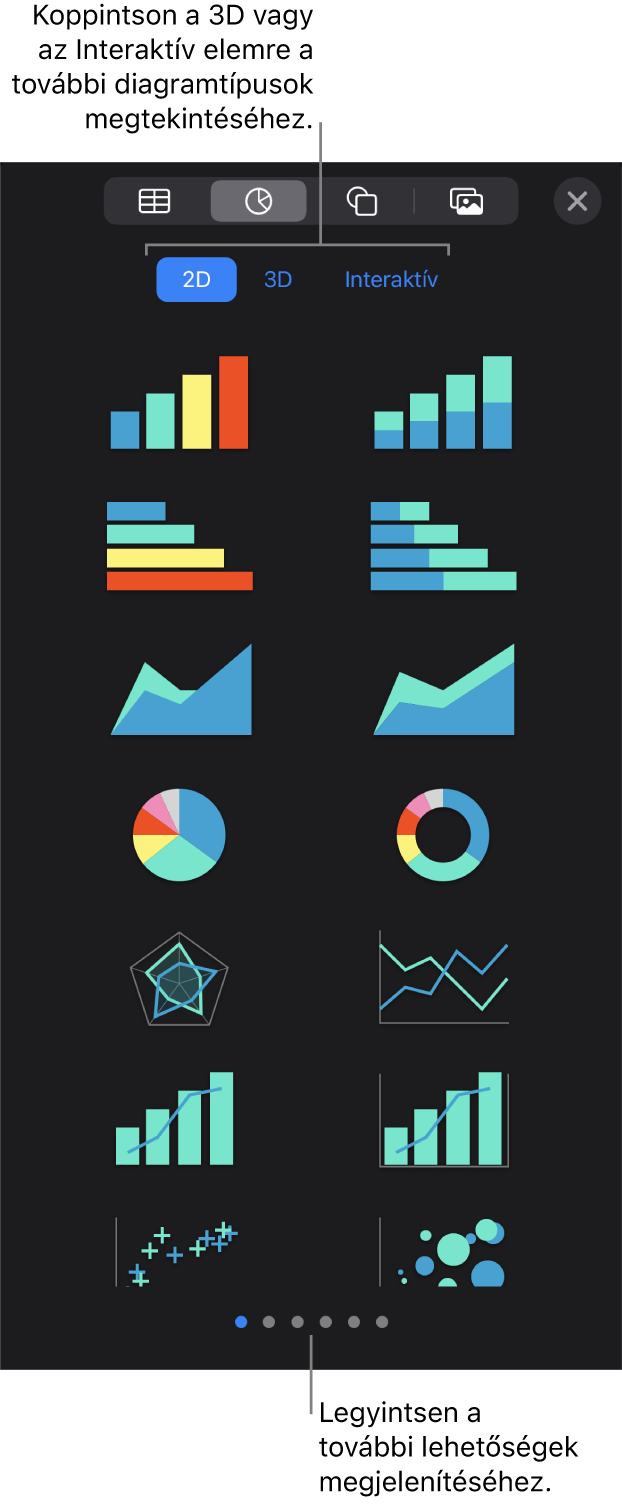Open the tables category icon

tap(155, 201)
